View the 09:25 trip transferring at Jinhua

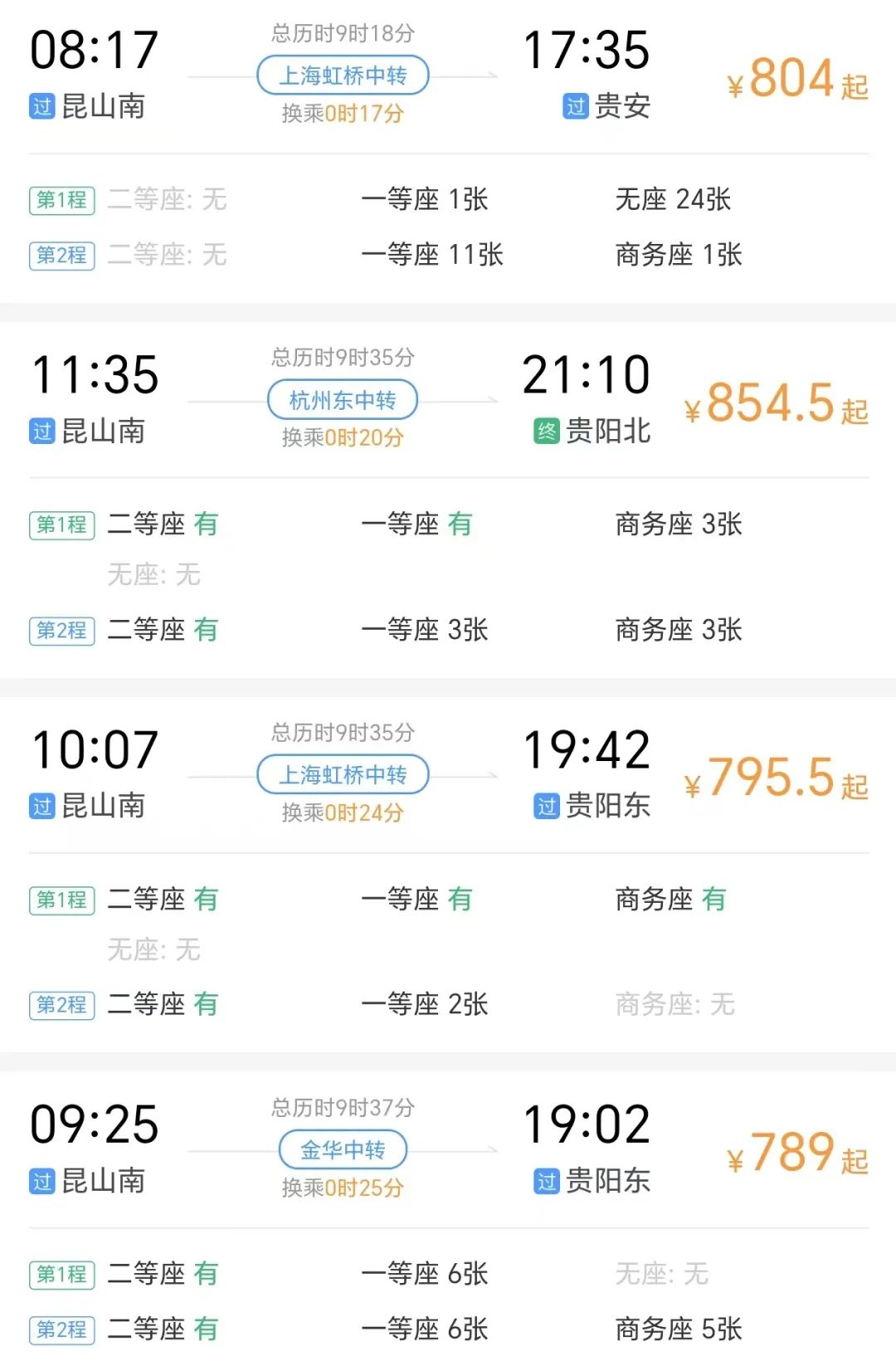pos(448,1150)
